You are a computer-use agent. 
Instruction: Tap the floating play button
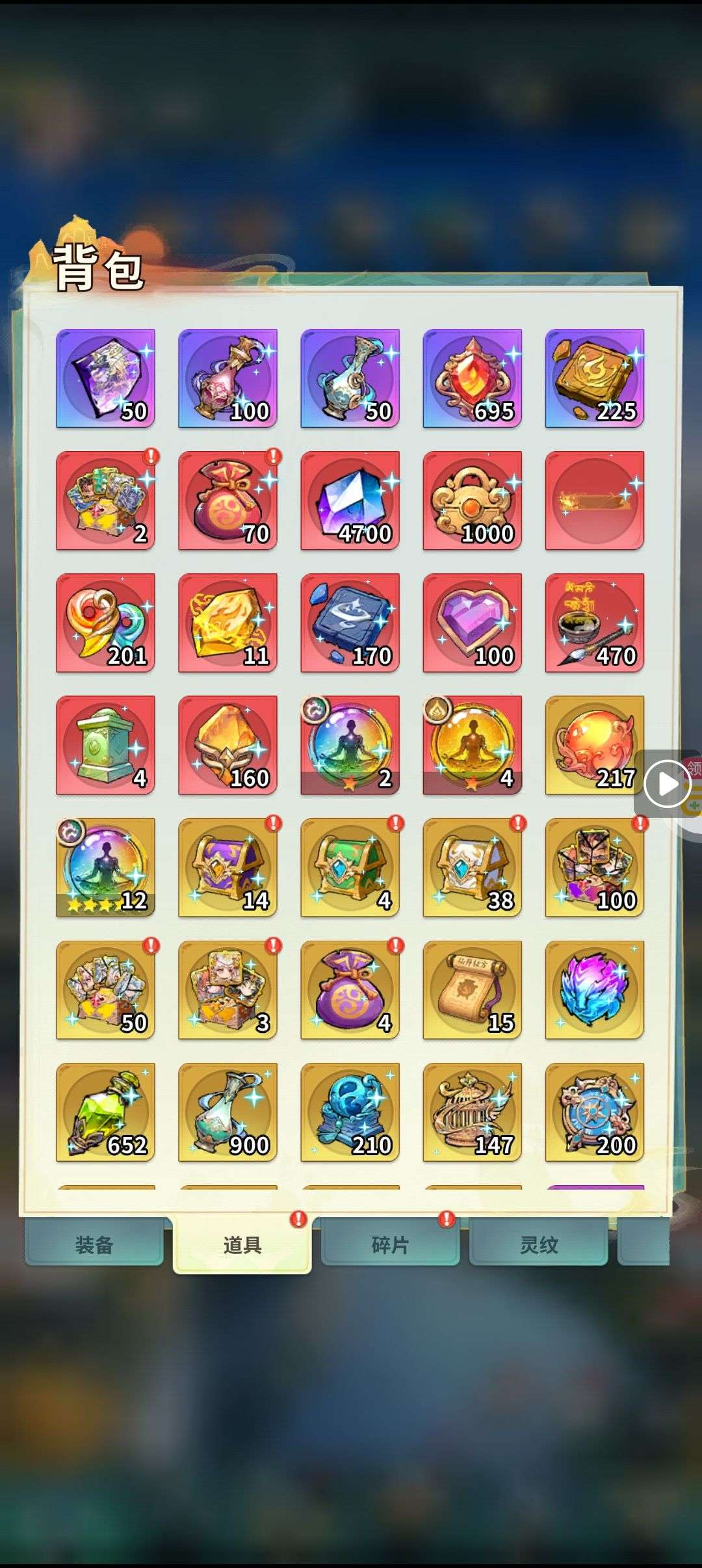[x=667, y=784]
